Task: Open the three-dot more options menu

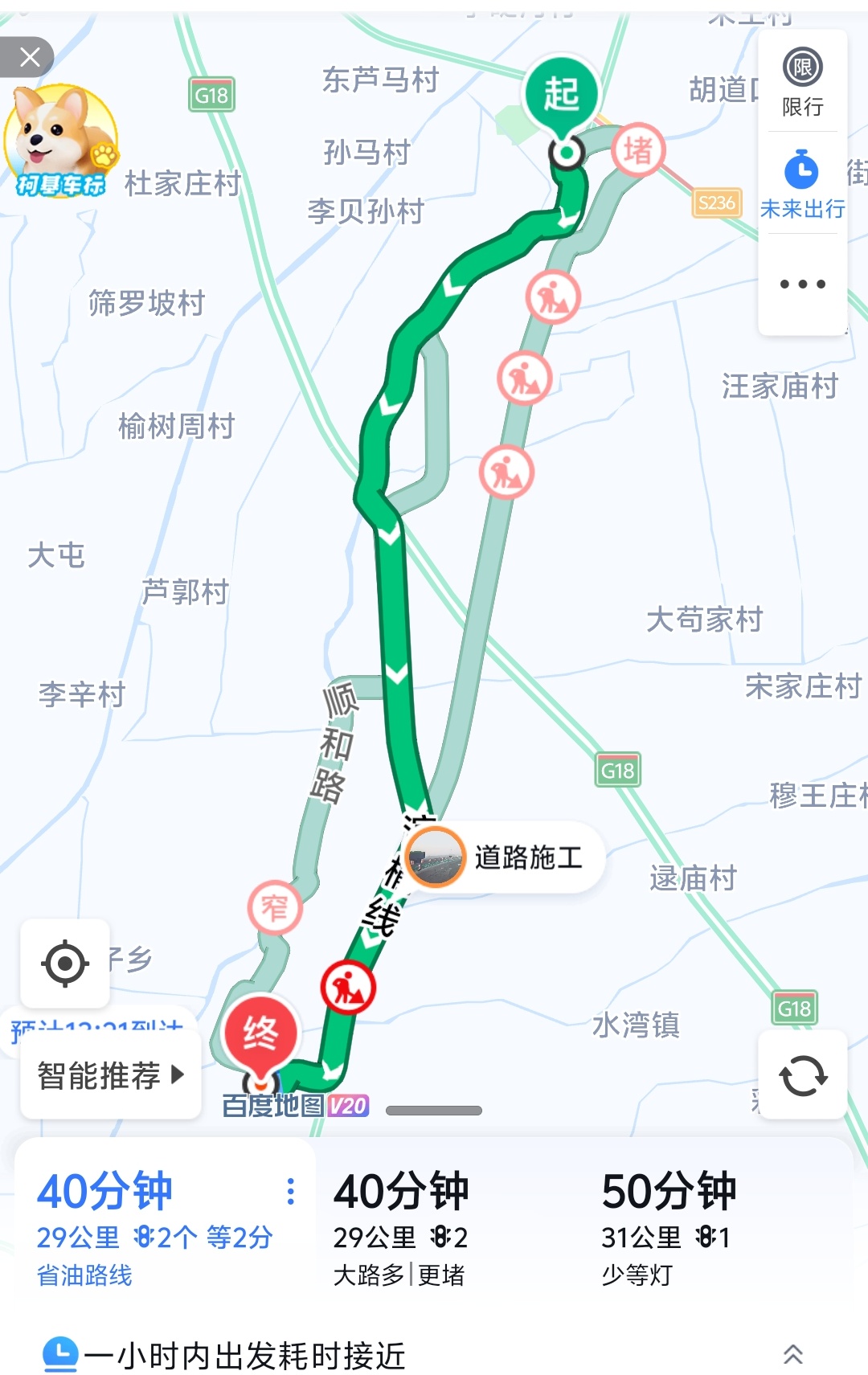Action: [x=802, y=284]
